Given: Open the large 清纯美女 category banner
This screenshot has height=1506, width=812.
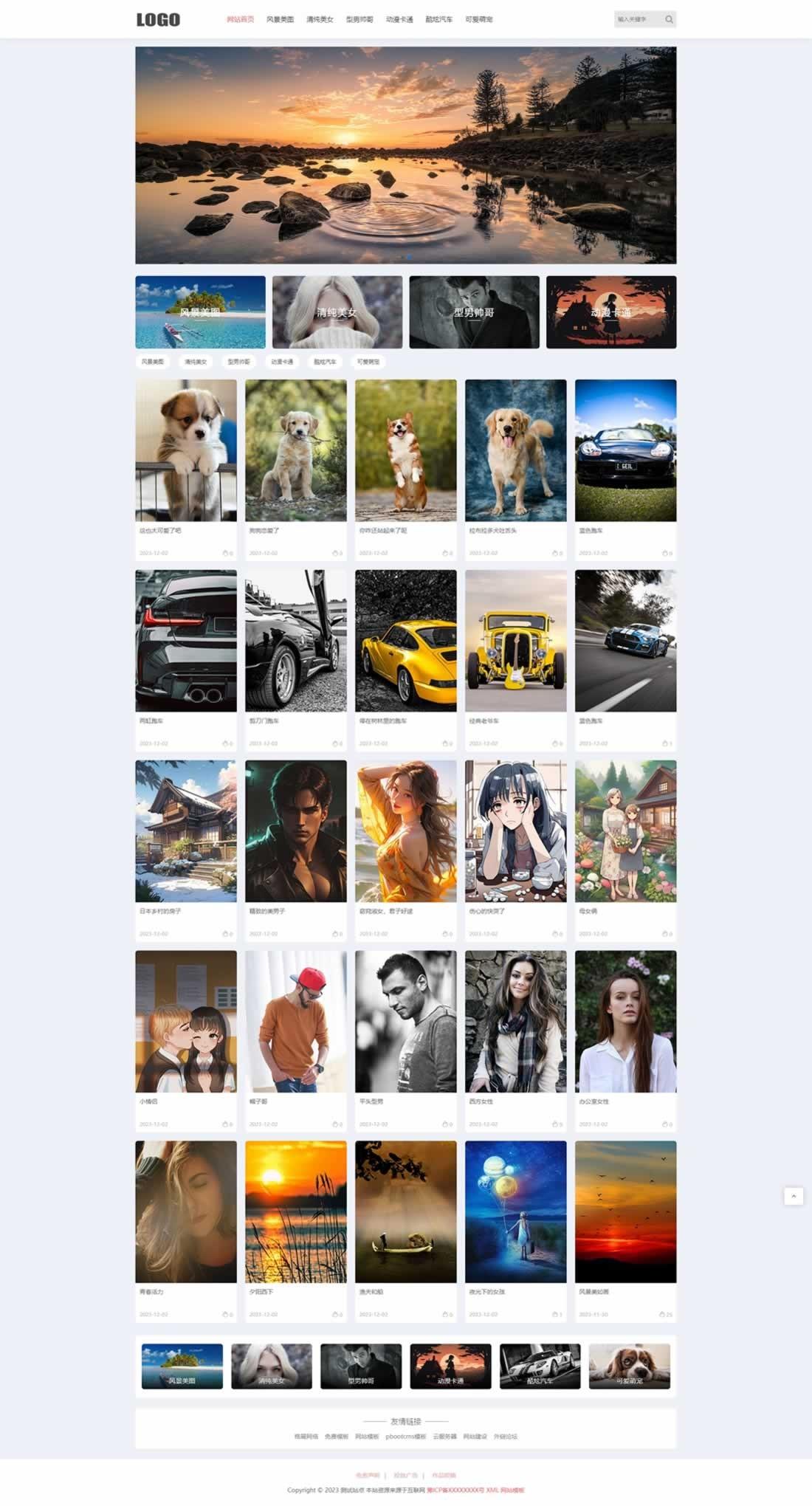Looking at the screenshot, I should tap(337, 312).
